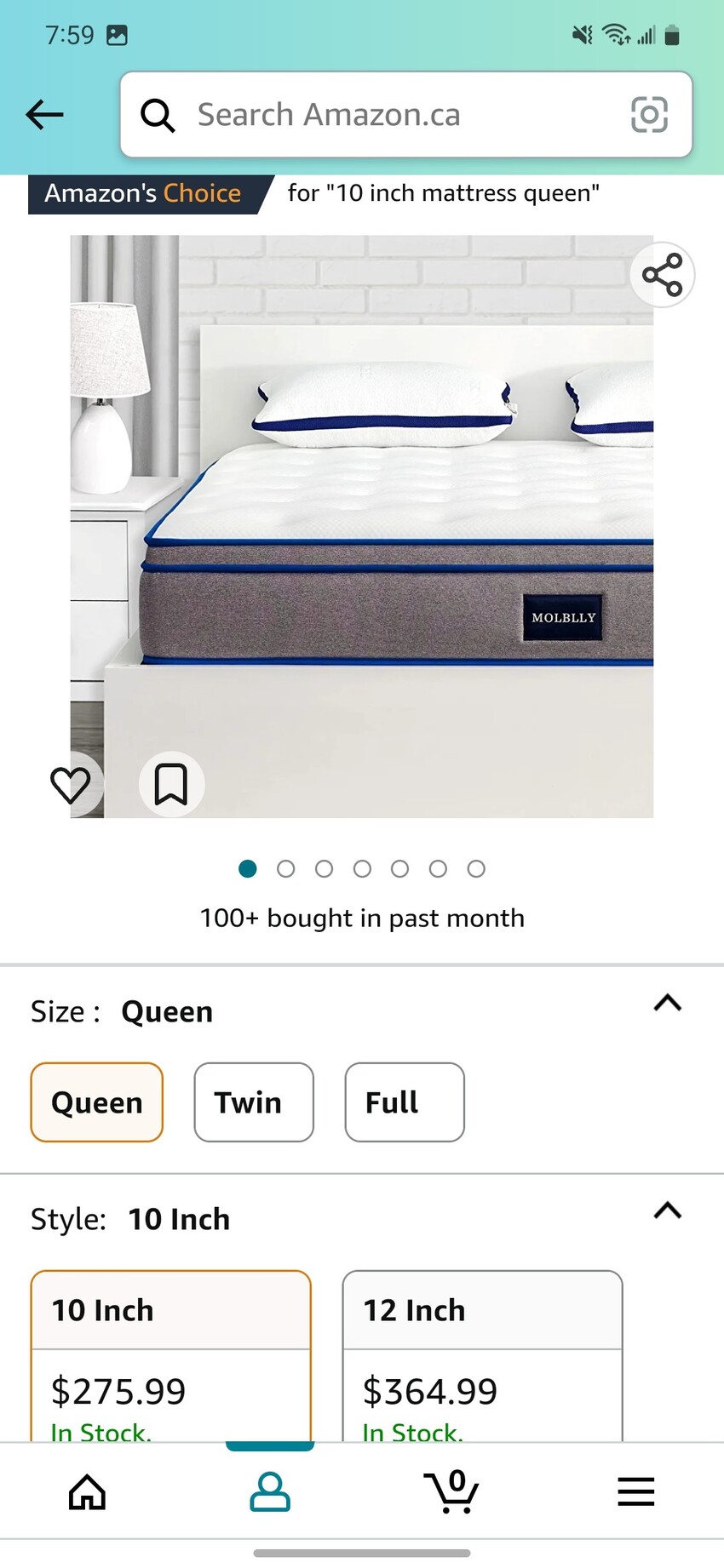Open the mattress product image
The height and width of the screenshot is (1568, 724).
click(361, 526)
